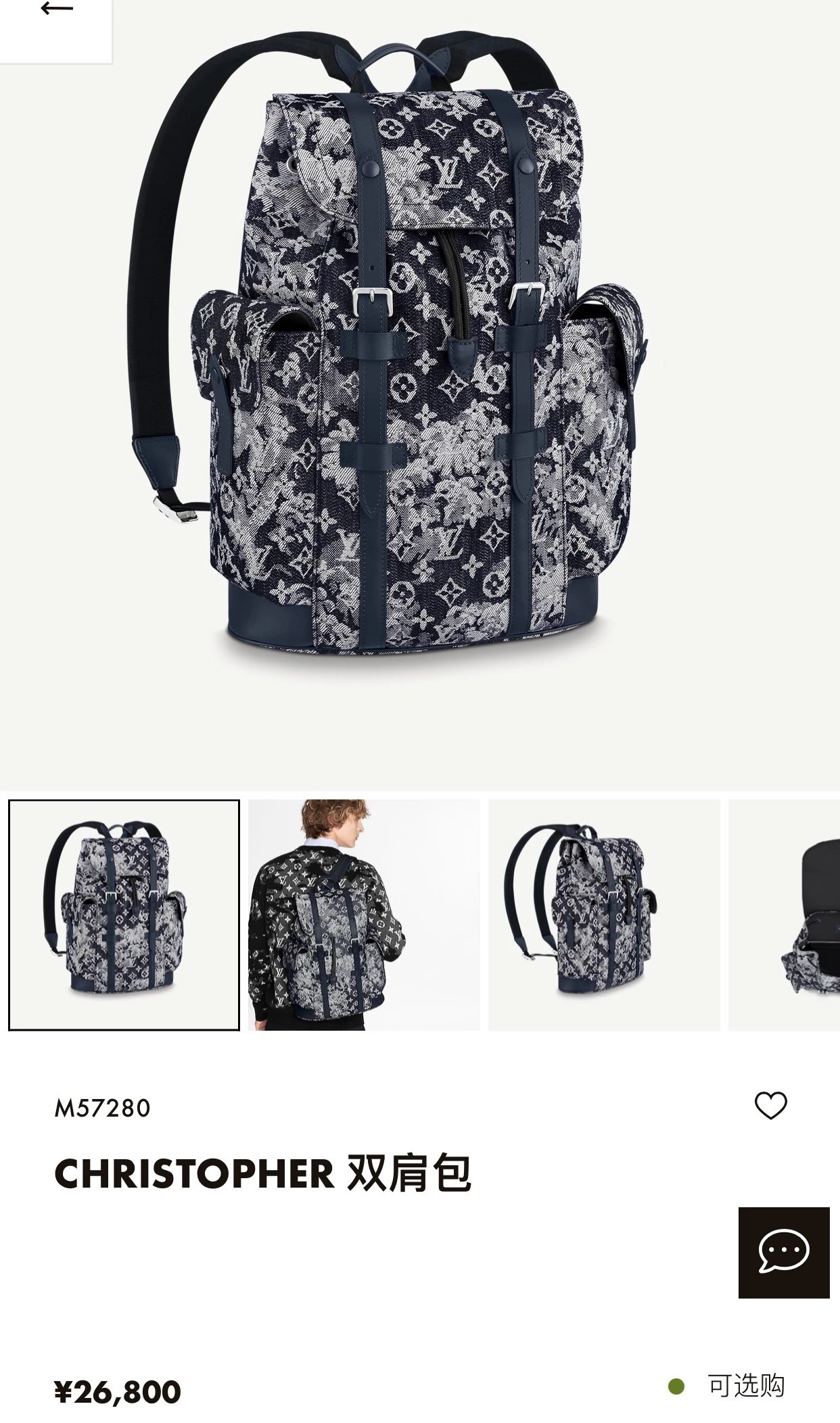The height and width of the screenshot is (1423, 840).
Task: Open the fourth open-flap backpack thumbnail
Action: coord(786,915)
